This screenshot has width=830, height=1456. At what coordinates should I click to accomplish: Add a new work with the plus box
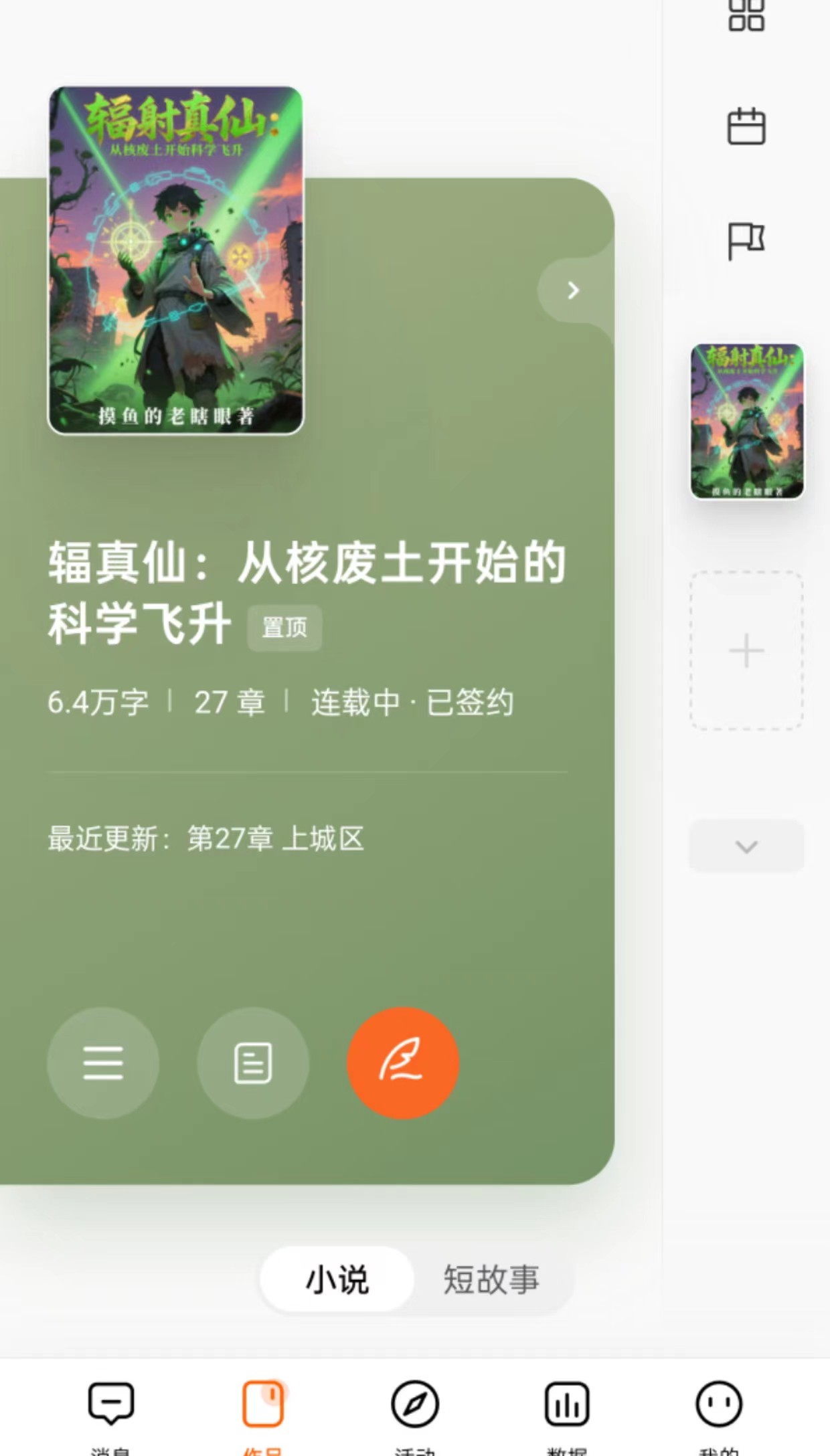pos(746,650)
